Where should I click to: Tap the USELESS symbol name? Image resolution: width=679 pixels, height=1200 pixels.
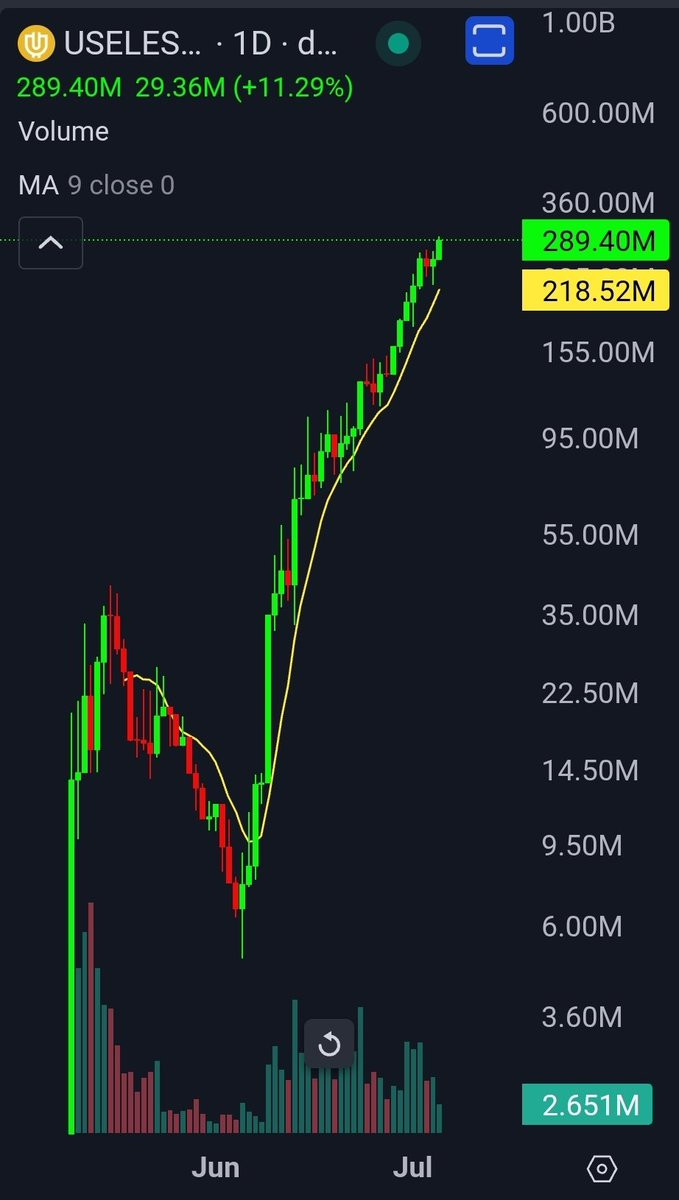[133, 43]
